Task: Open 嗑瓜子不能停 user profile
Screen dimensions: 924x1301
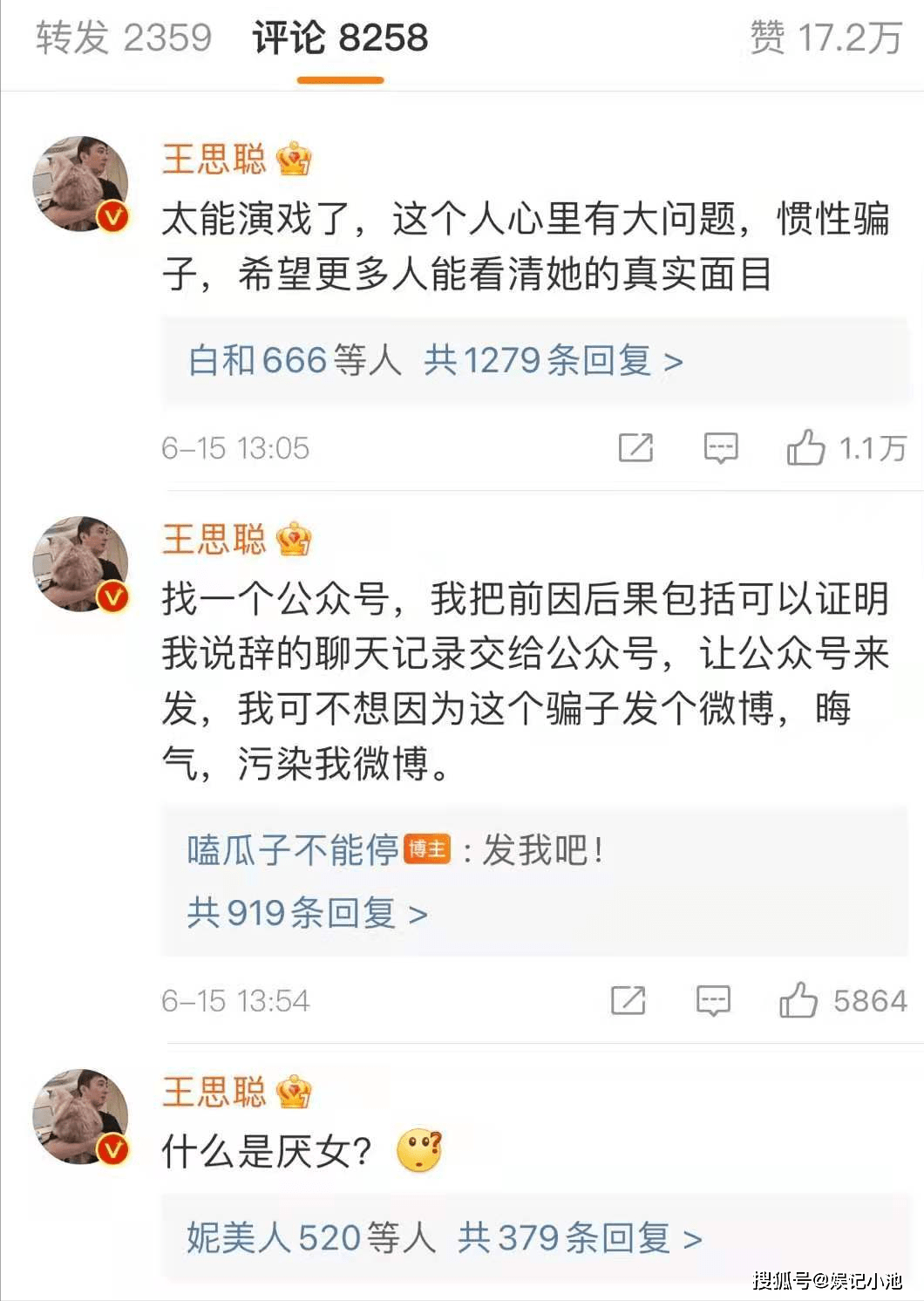Action: point(292,850)
